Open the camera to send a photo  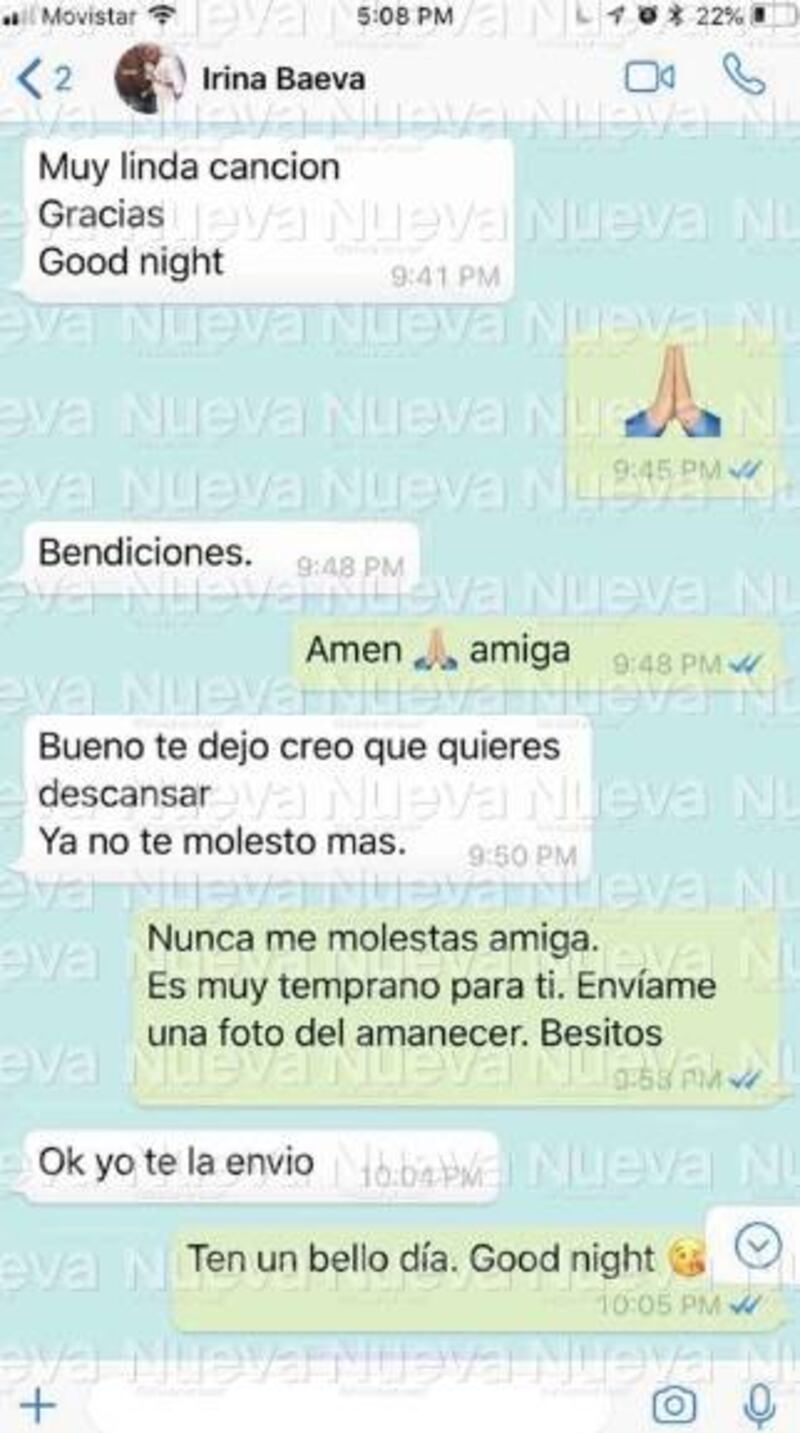[x=674, y=1405]
